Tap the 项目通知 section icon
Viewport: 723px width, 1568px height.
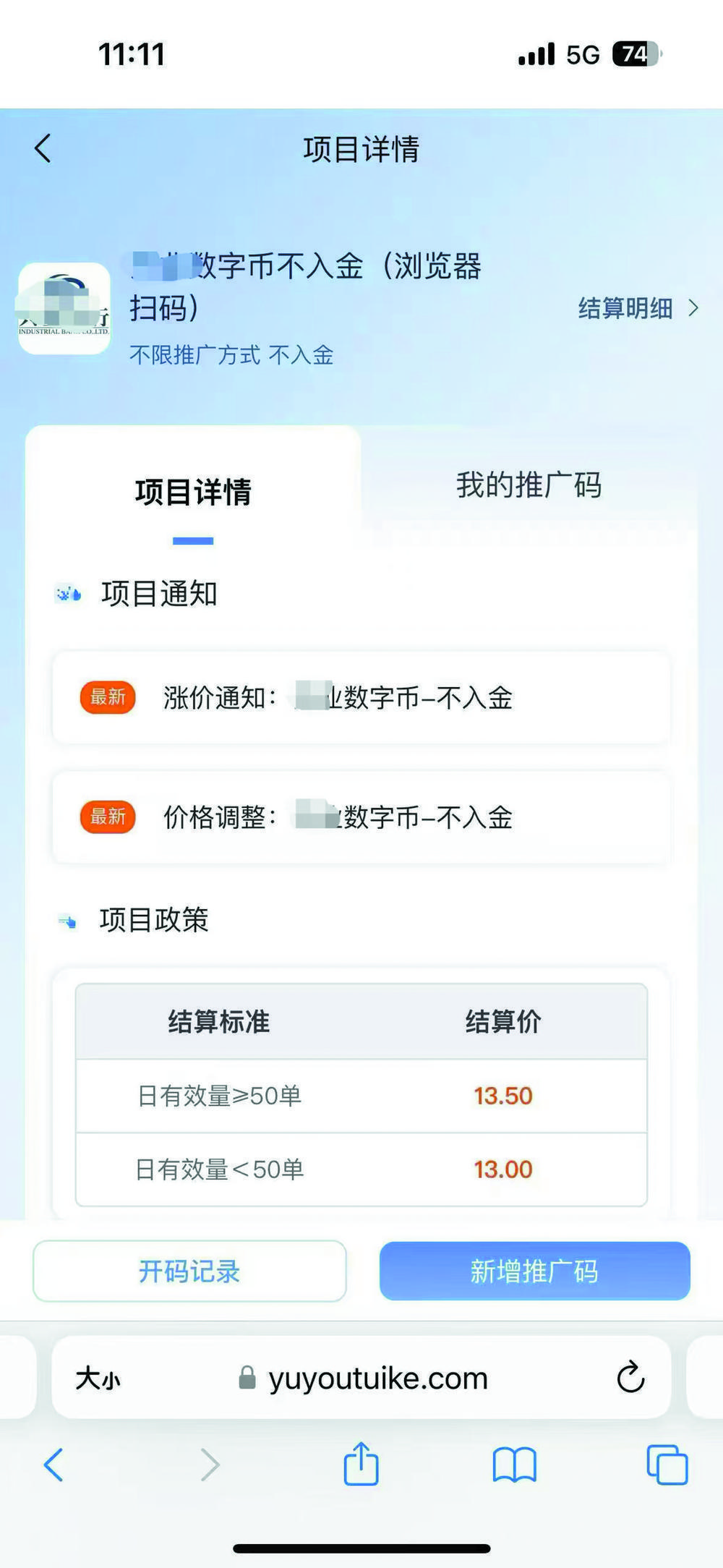(x=69, y=595)
